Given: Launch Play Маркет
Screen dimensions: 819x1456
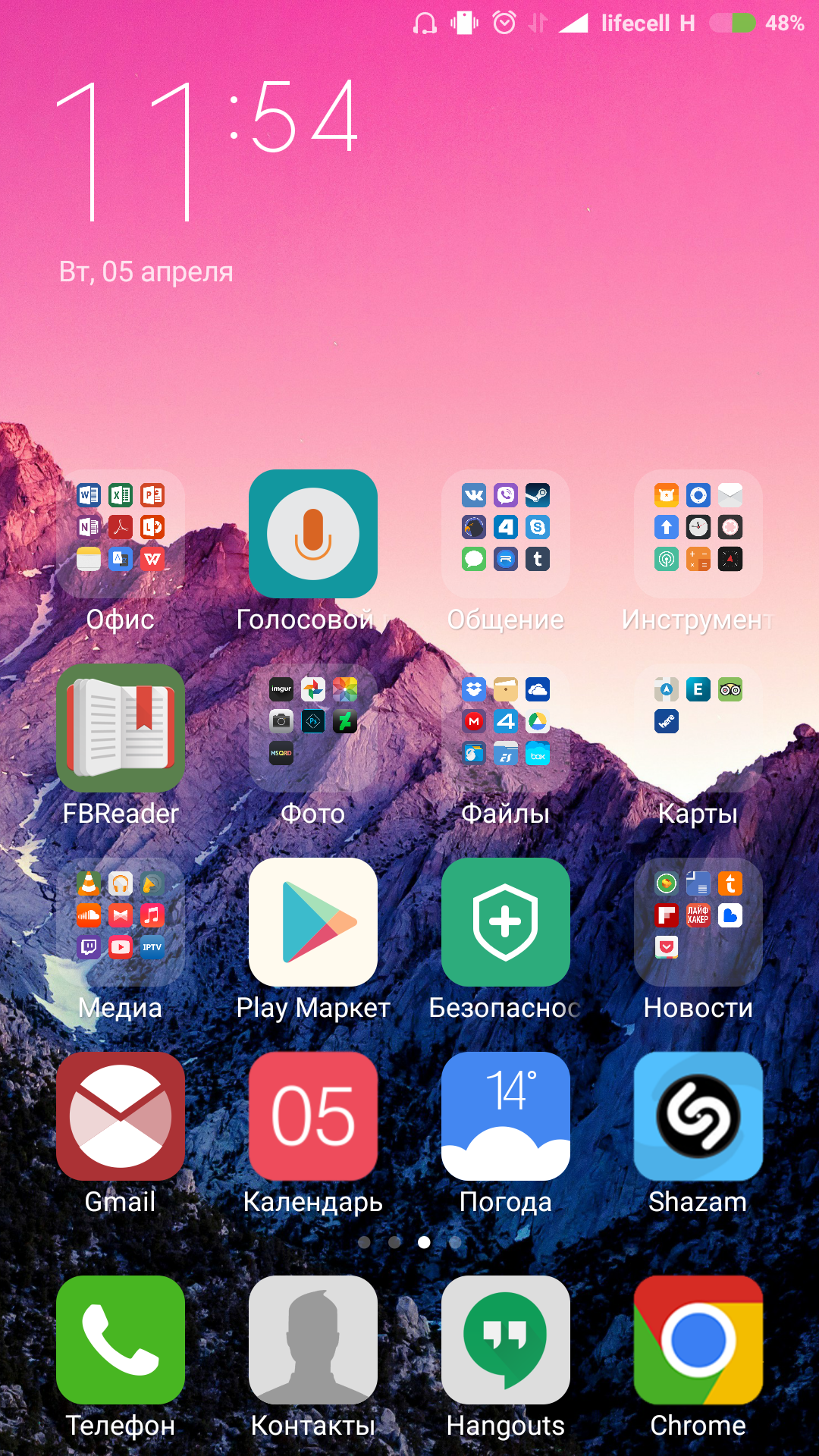Looking at the screenshot, I should click(x=313, y=922).
